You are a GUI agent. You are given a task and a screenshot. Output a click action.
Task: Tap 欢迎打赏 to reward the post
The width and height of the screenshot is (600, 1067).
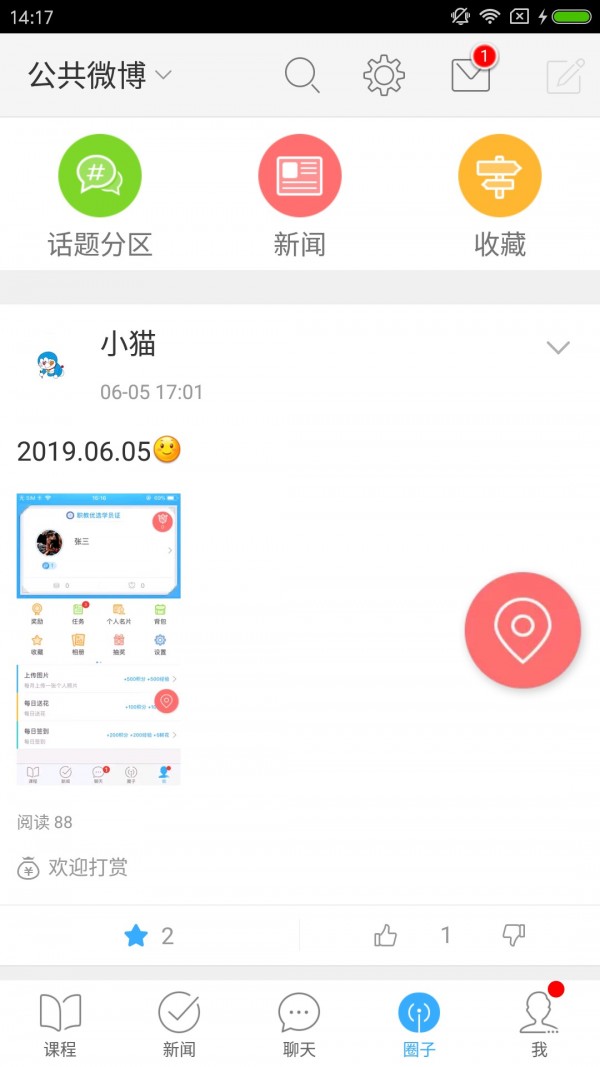(x=74, y=867)
